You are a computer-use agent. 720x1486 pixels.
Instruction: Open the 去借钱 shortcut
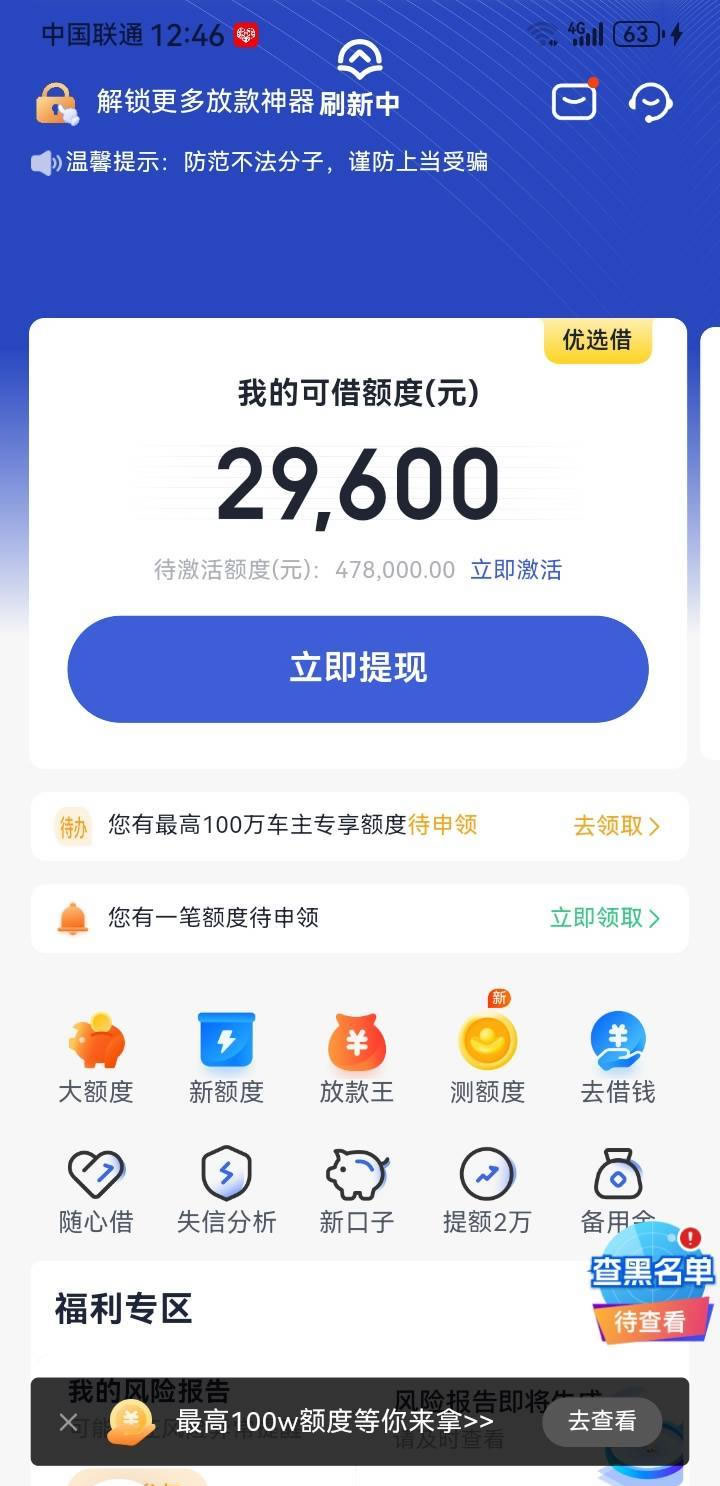[618, 1058]
